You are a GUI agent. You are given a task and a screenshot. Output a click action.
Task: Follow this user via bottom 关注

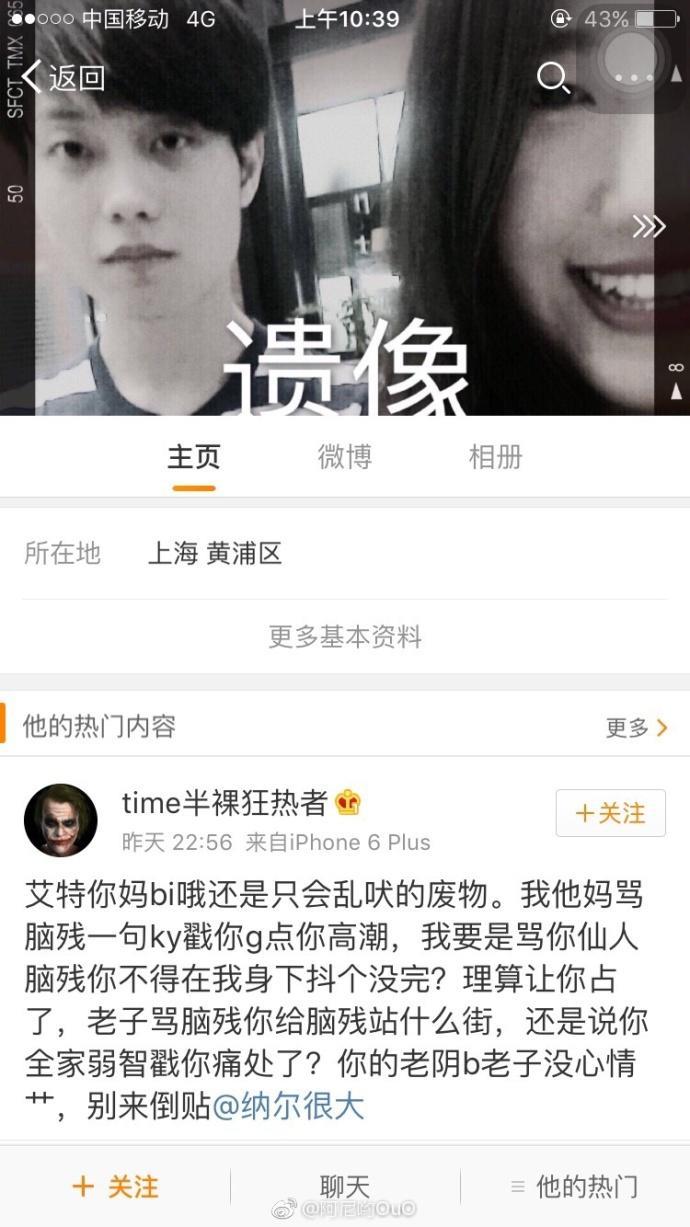pyautogui.click(x=116, y=1187)
